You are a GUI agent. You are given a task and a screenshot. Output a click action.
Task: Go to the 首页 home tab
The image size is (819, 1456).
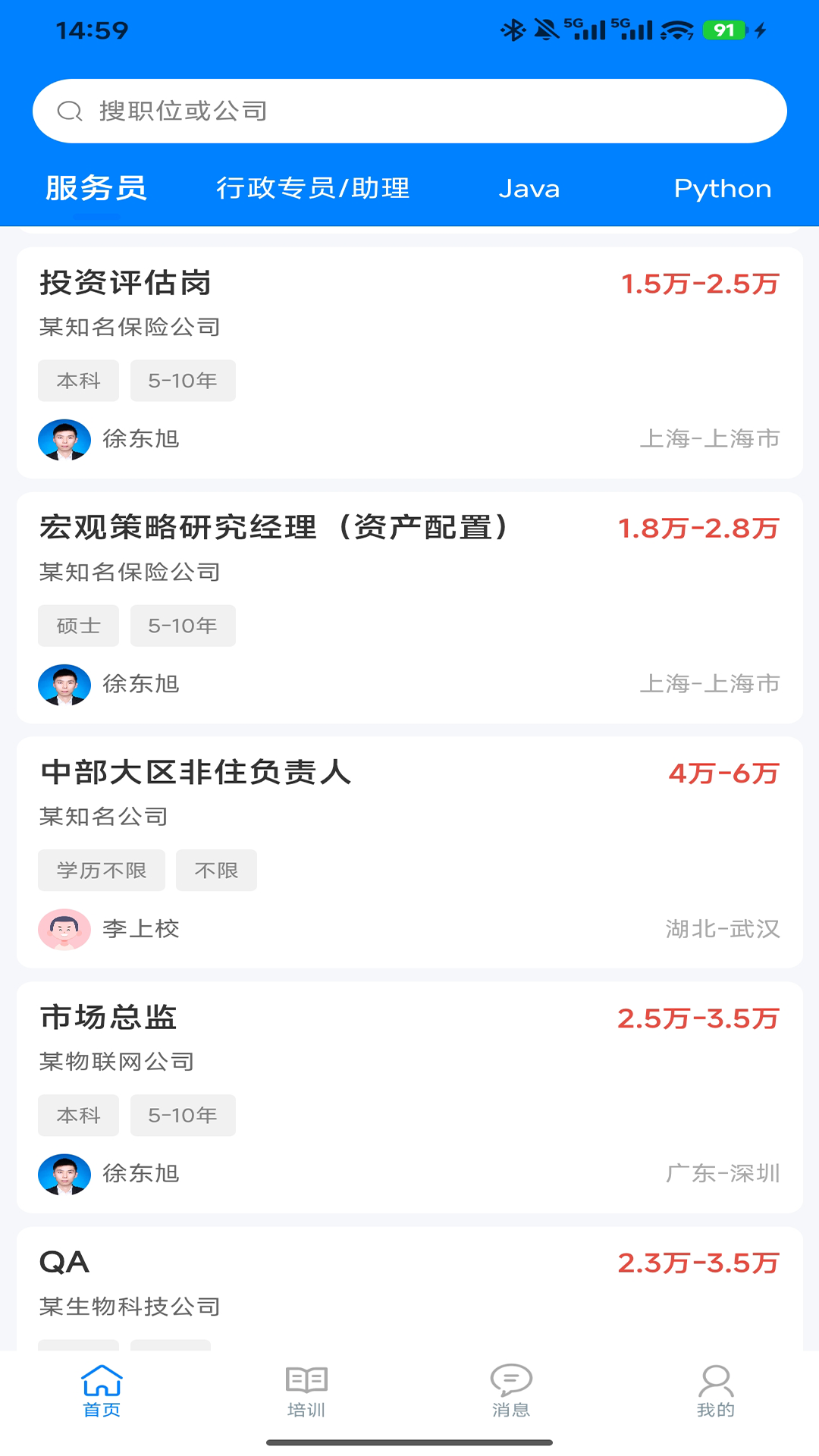point(102,1391)
